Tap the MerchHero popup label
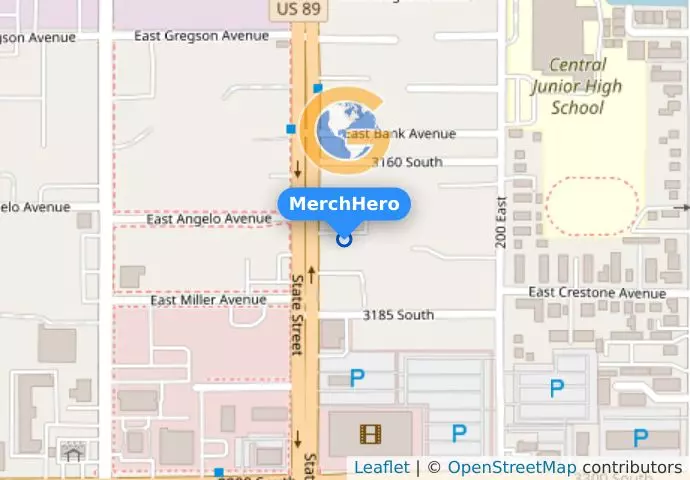This screenshot has height=480, width=690. pyautogui.click(x=344, y=205)
